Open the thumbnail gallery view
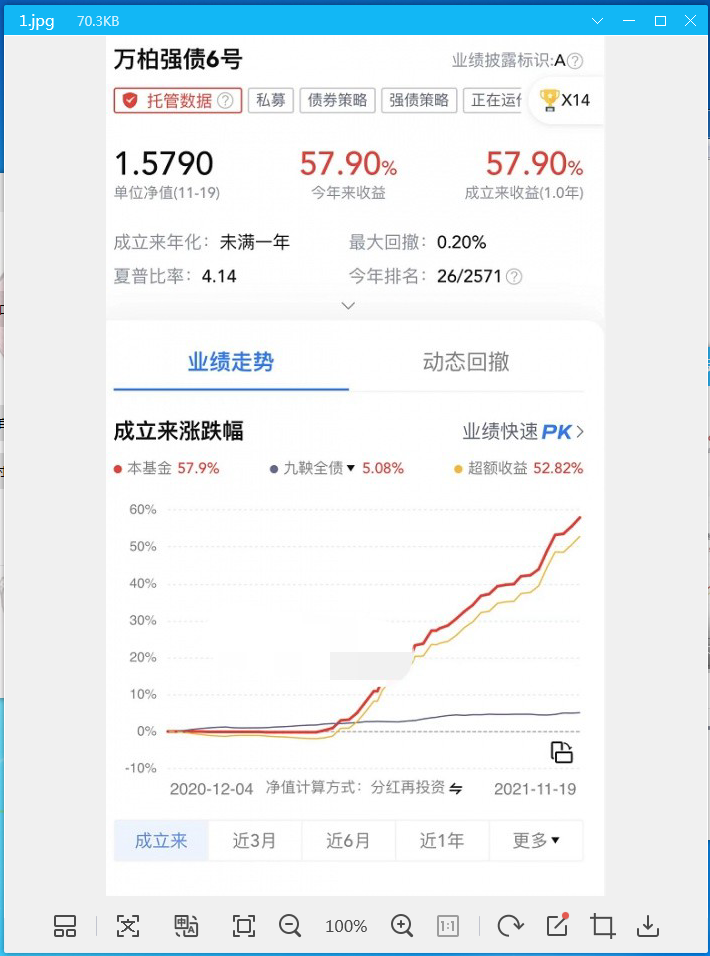 (x=65, y=926)
